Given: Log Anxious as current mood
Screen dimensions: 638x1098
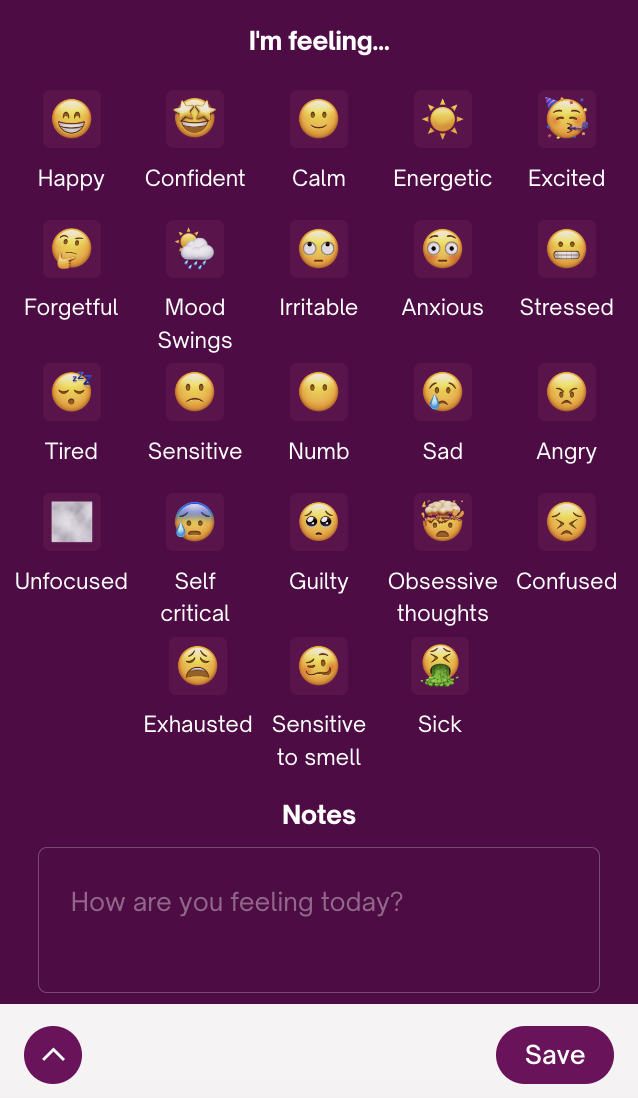Looking at the screenshot, I should 443,249.
